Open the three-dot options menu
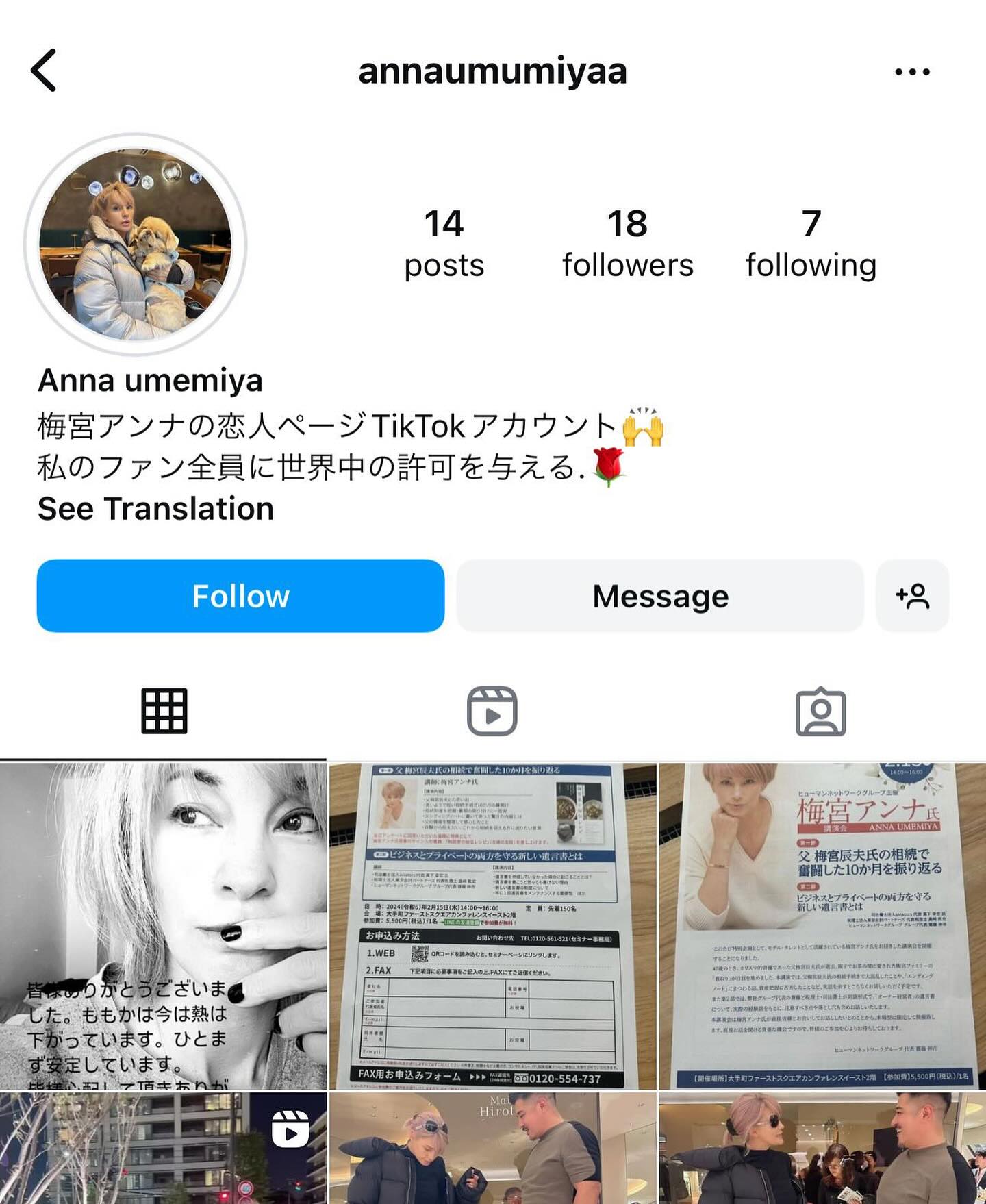Viewport: 986px width, 1204px height. 912,71
